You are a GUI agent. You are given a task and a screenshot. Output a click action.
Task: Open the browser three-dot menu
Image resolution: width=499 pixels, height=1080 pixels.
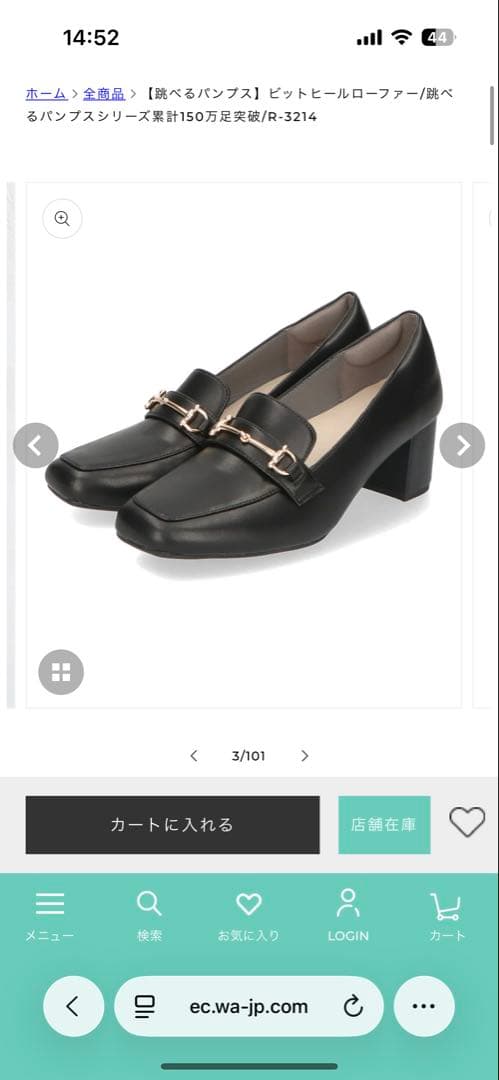tap(424, 1006)
